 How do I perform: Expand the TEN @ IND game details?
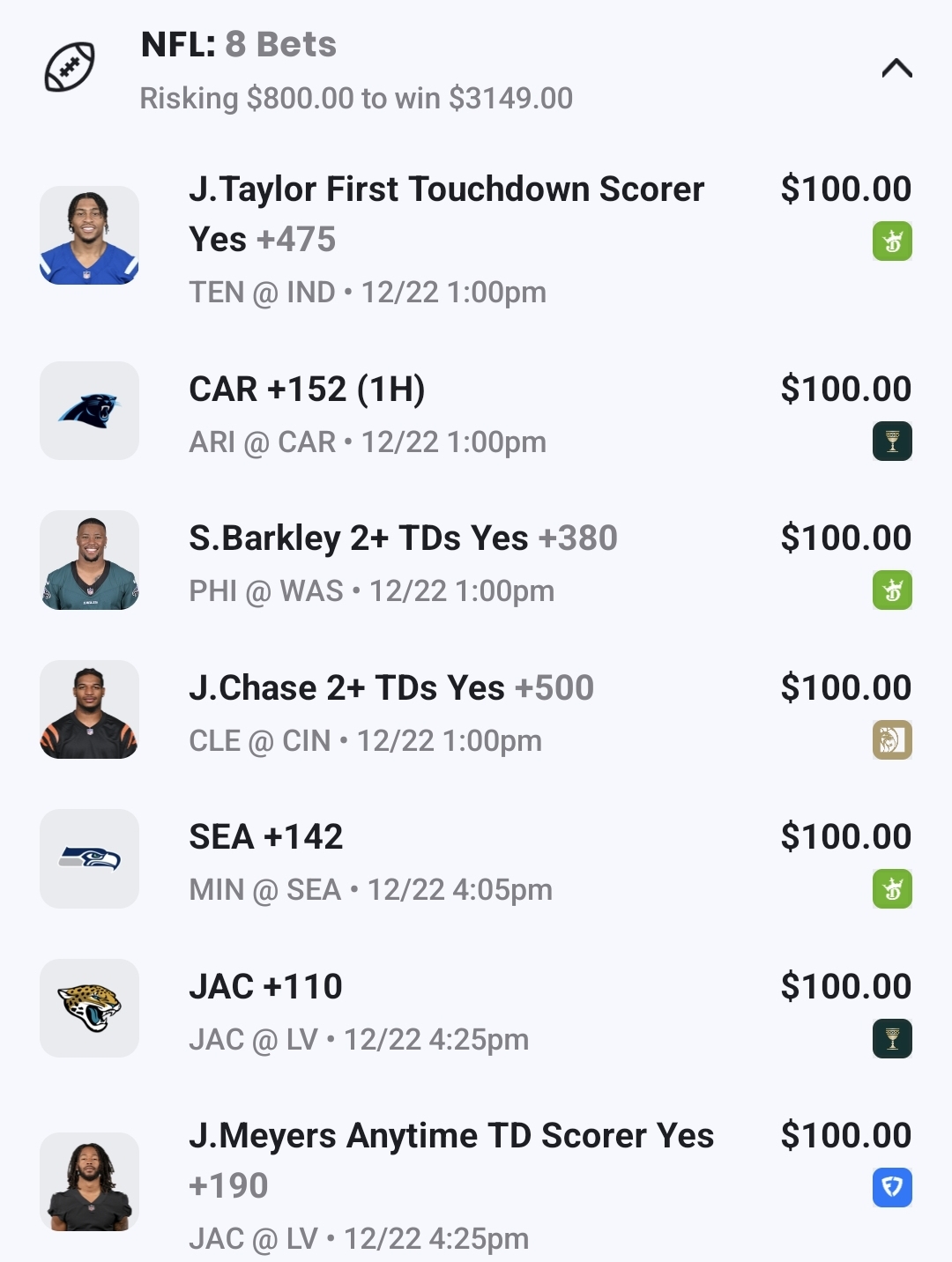(368, 292)
